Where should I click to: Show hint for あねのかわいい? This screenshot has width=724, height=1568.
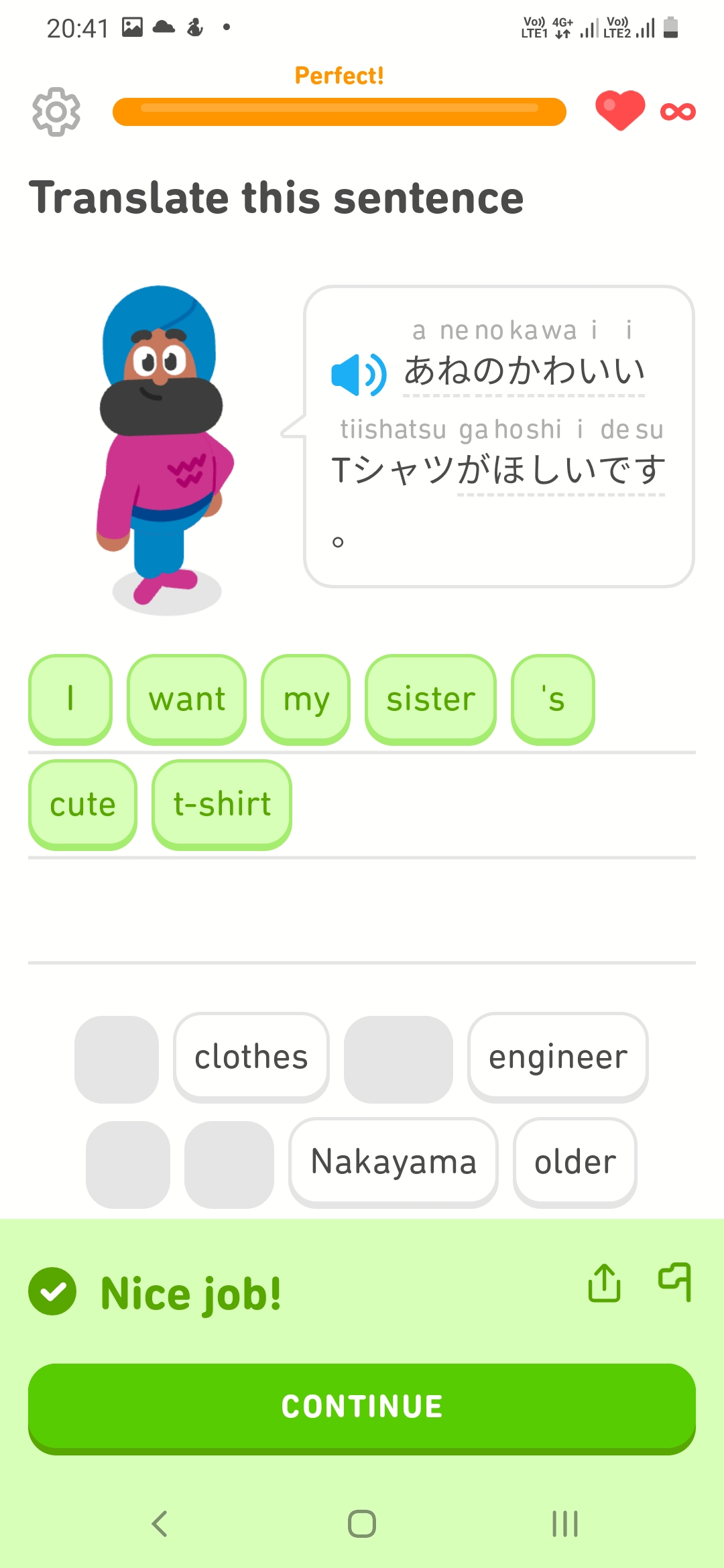pyautogui.click(x=524, y=371)
